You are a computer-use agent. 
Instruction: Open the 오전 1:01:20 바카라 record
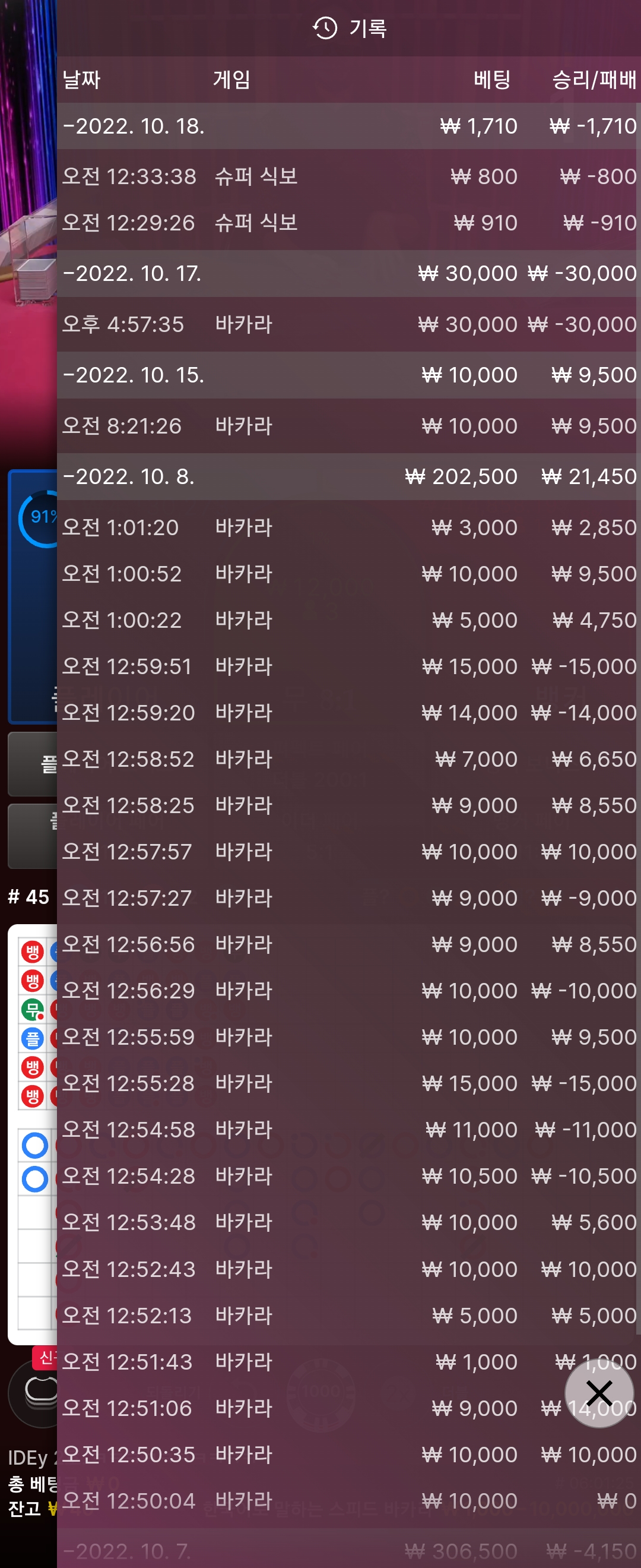click(348, 527)
